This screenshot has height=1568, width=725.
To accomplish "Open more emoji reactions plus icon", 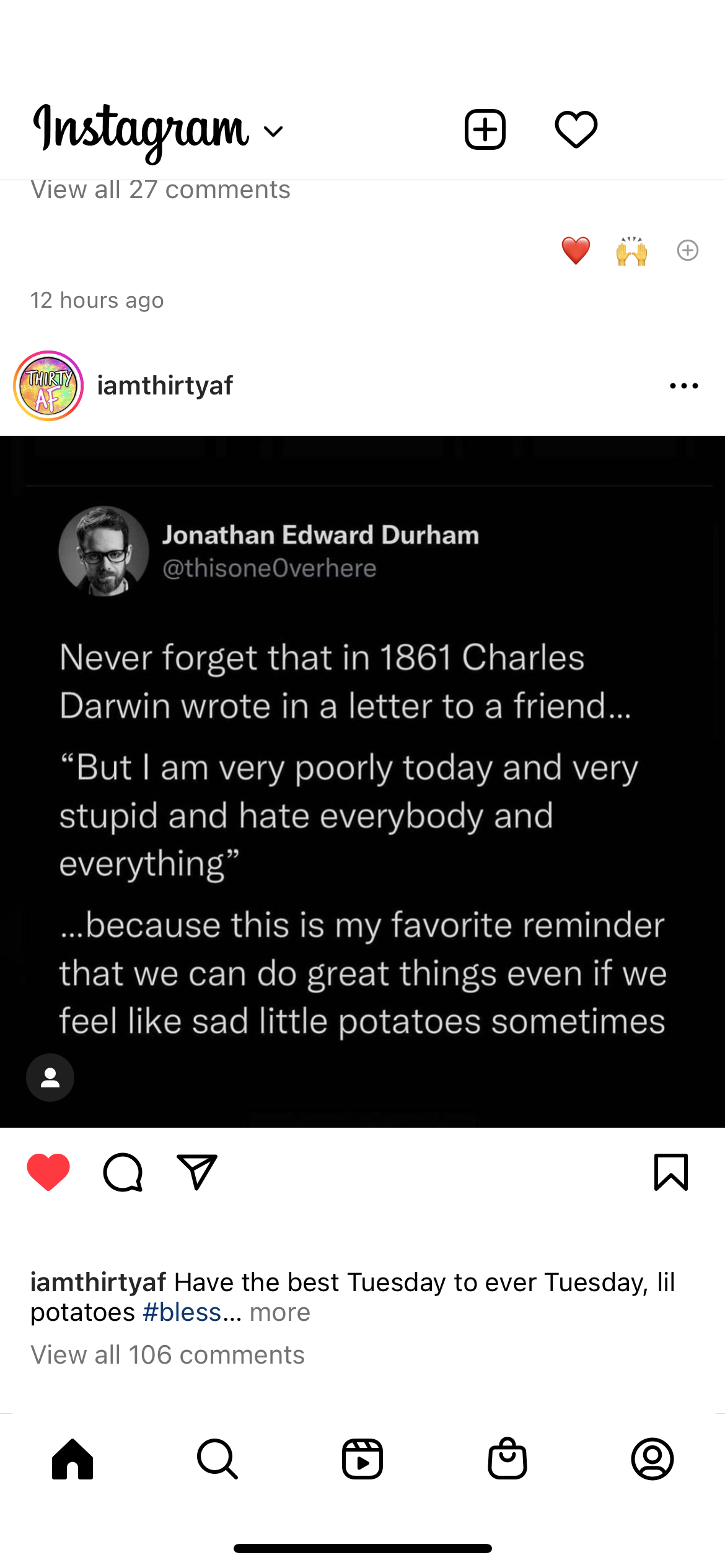I will pos(687,251).
